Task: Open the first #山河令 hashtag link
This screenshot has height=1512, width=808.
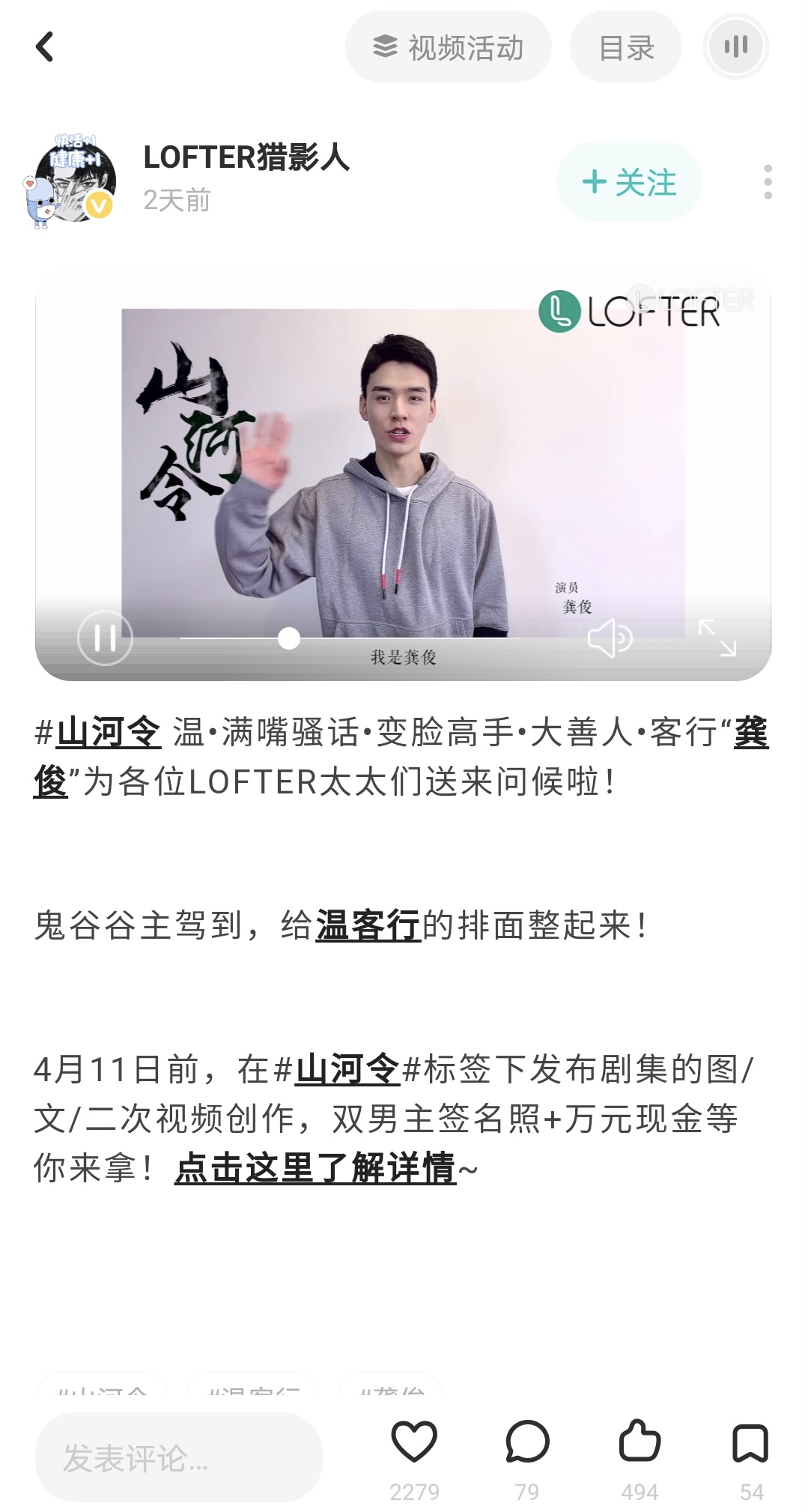Action: point(109,732)
